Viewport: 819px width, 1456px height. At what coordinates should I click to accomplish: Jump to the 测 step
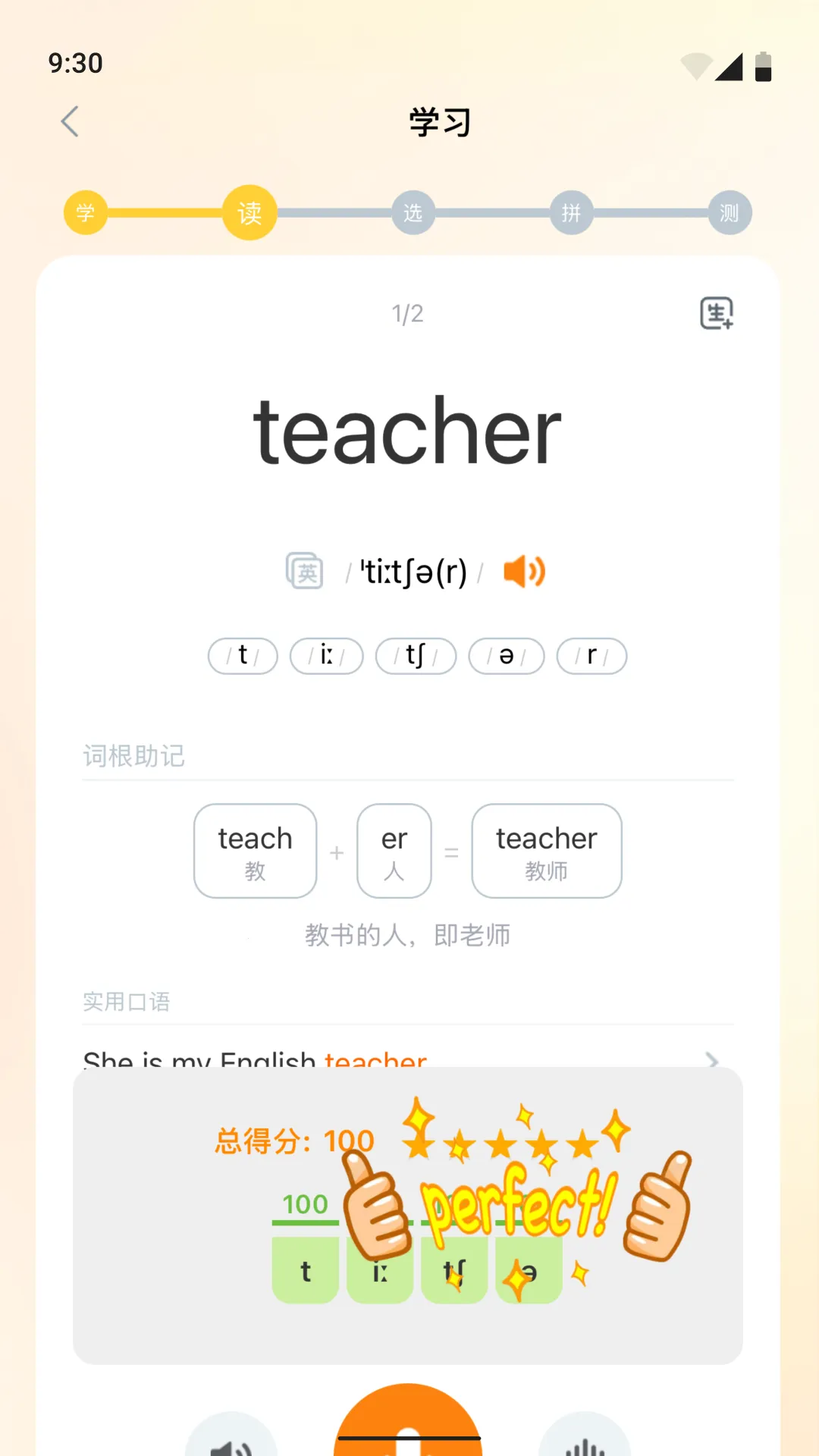coord(729,213)
